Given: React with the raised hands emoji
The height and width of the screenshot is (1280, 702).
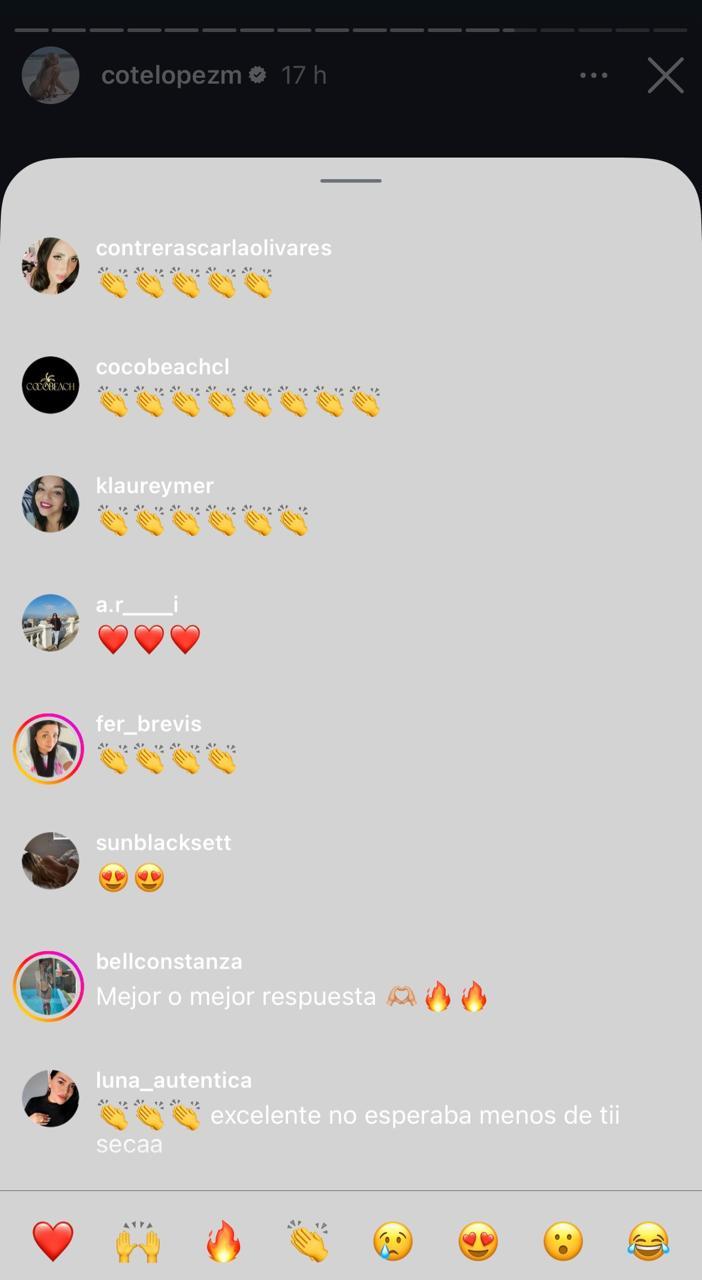Looking at the screenshot, I should 137,1241.
